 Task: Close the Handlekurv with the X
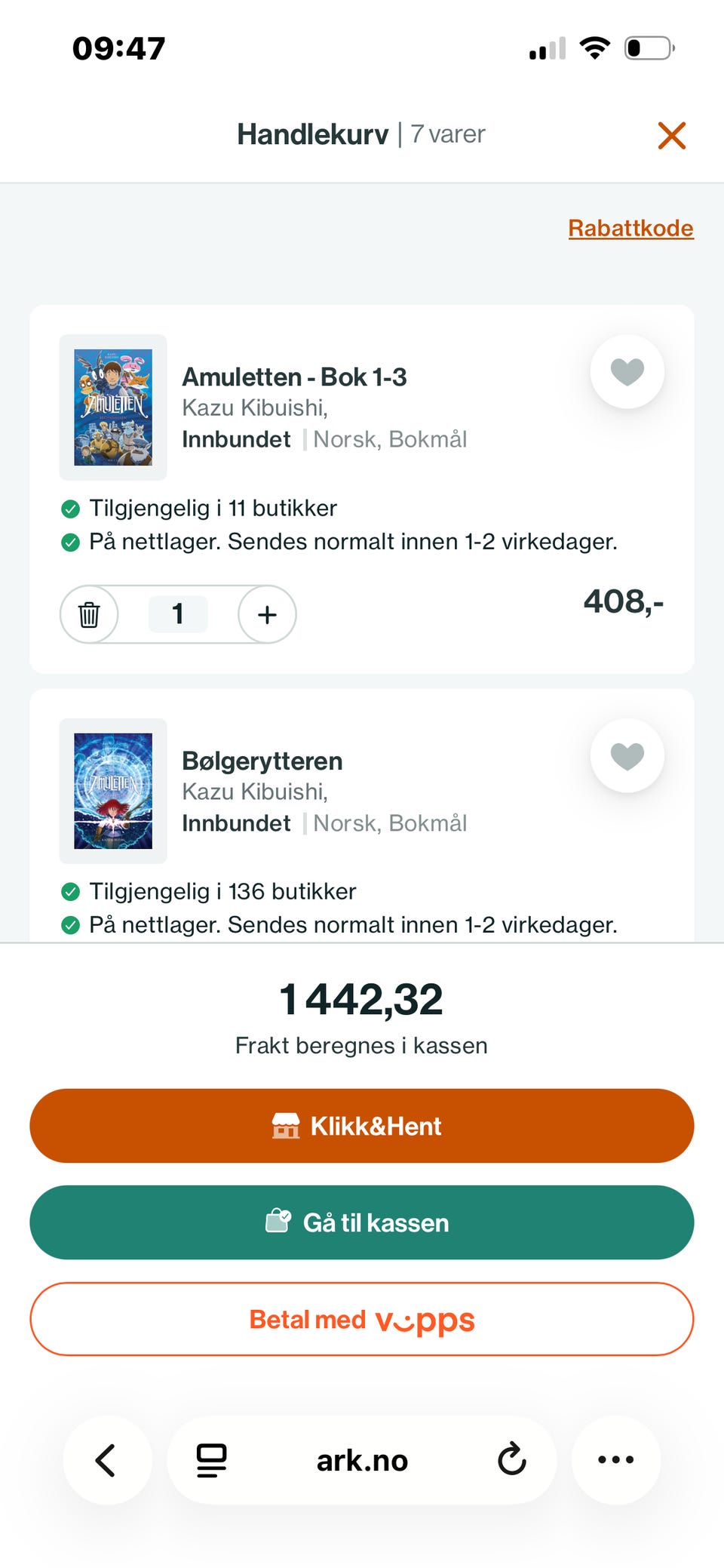(671, 136)
